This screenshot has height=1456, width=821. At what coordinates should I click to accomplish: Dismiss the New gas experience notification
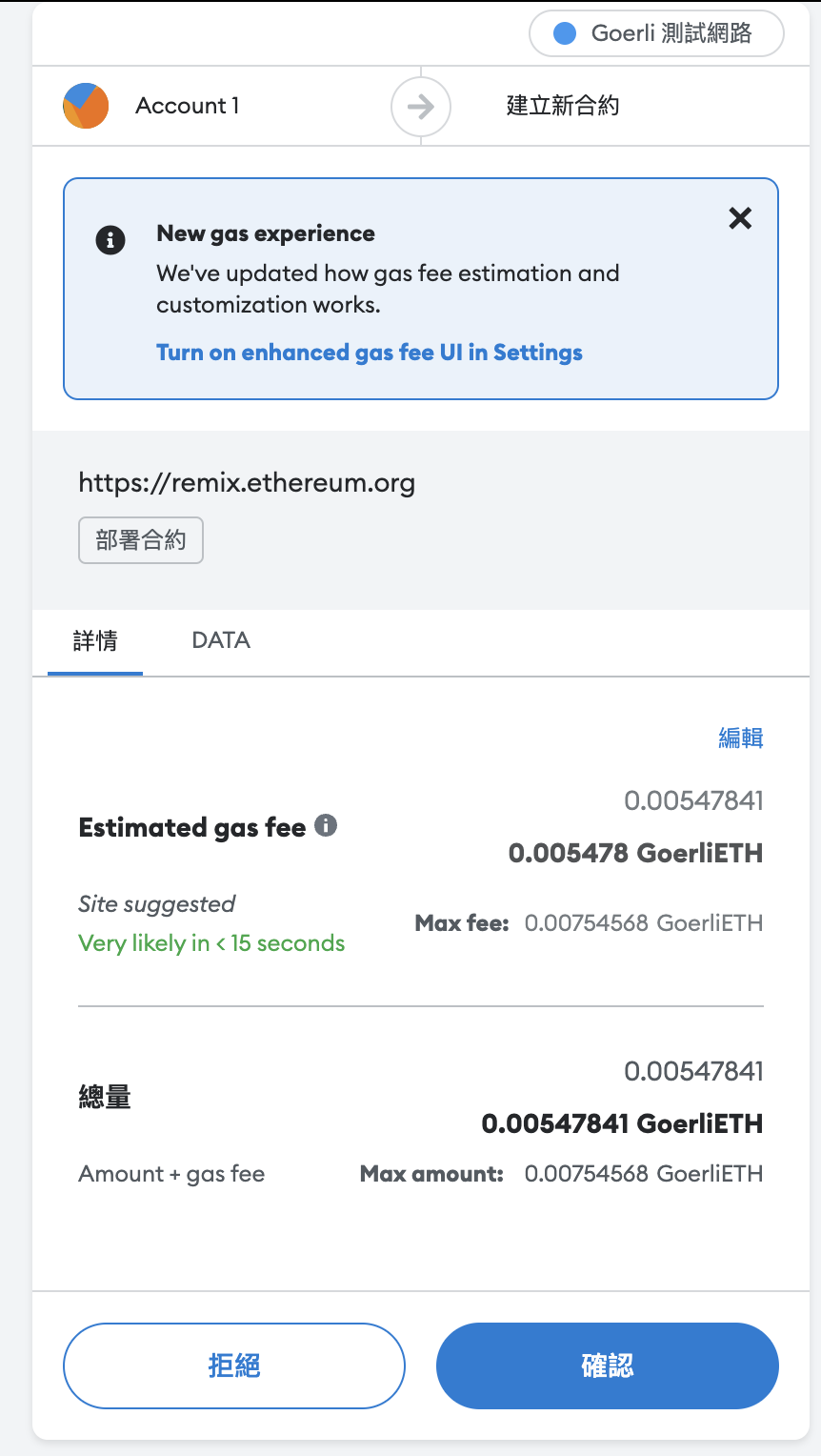coord(740,218)
